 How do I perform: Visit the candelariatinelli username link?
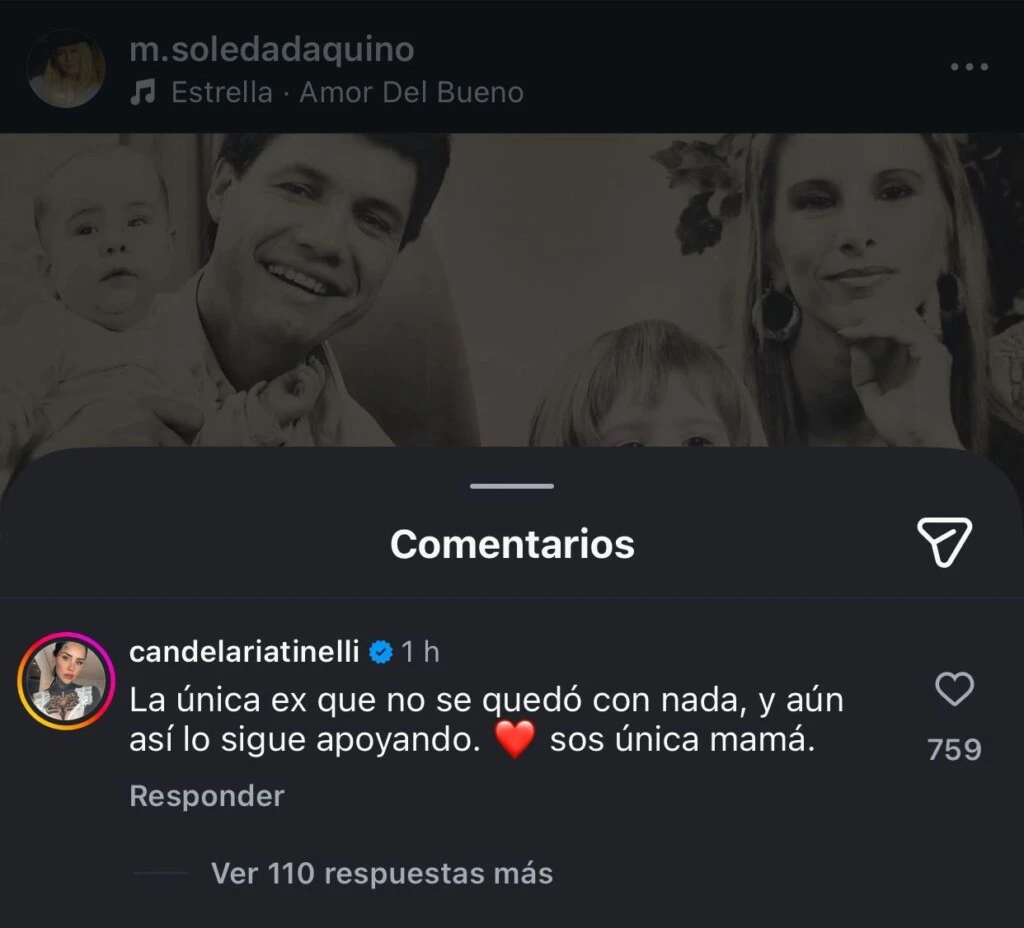click(x=244, y=652)
